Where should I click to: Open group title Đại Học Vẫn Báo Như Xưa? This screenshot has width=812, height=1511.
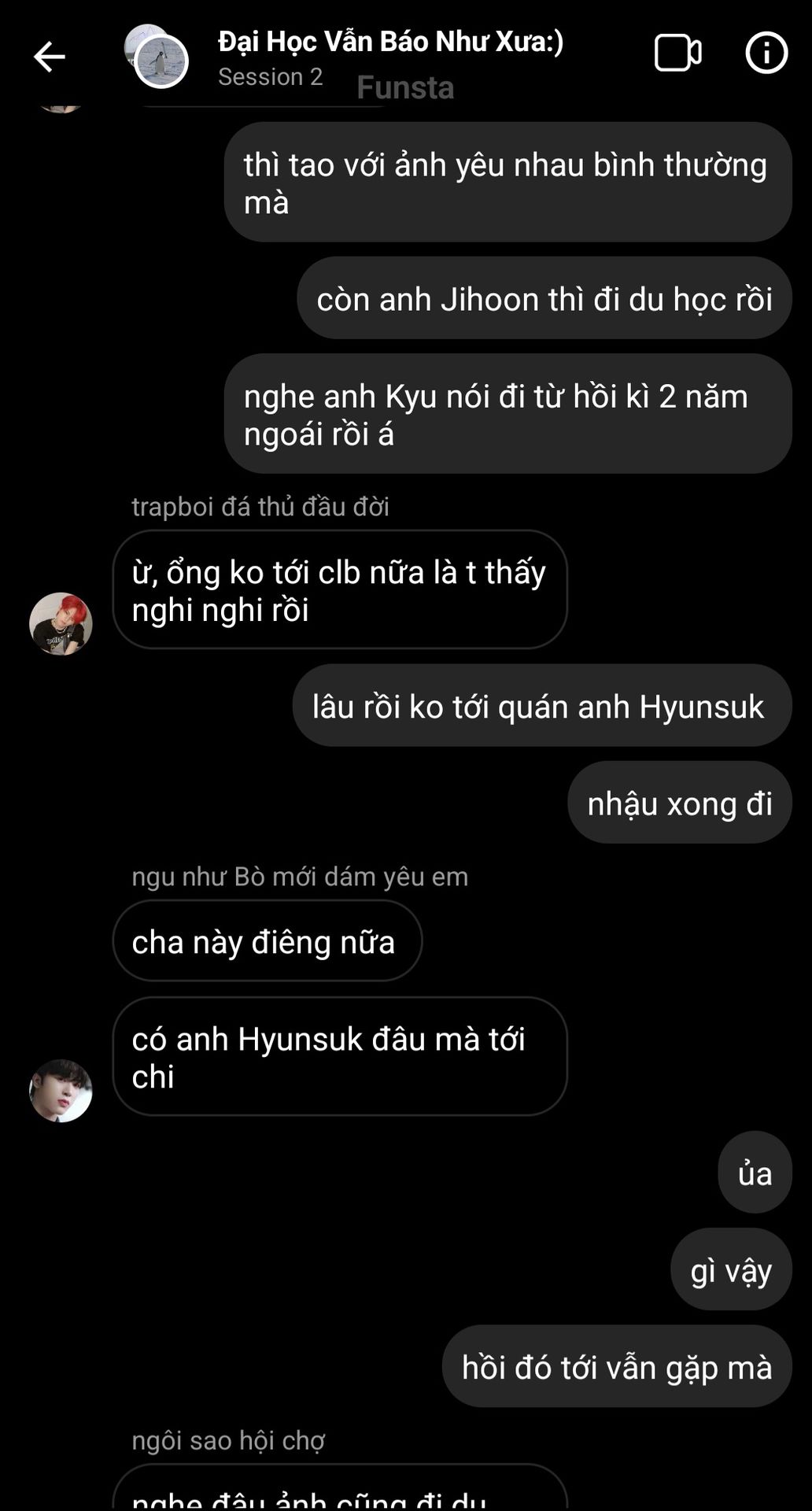[390, 42]
